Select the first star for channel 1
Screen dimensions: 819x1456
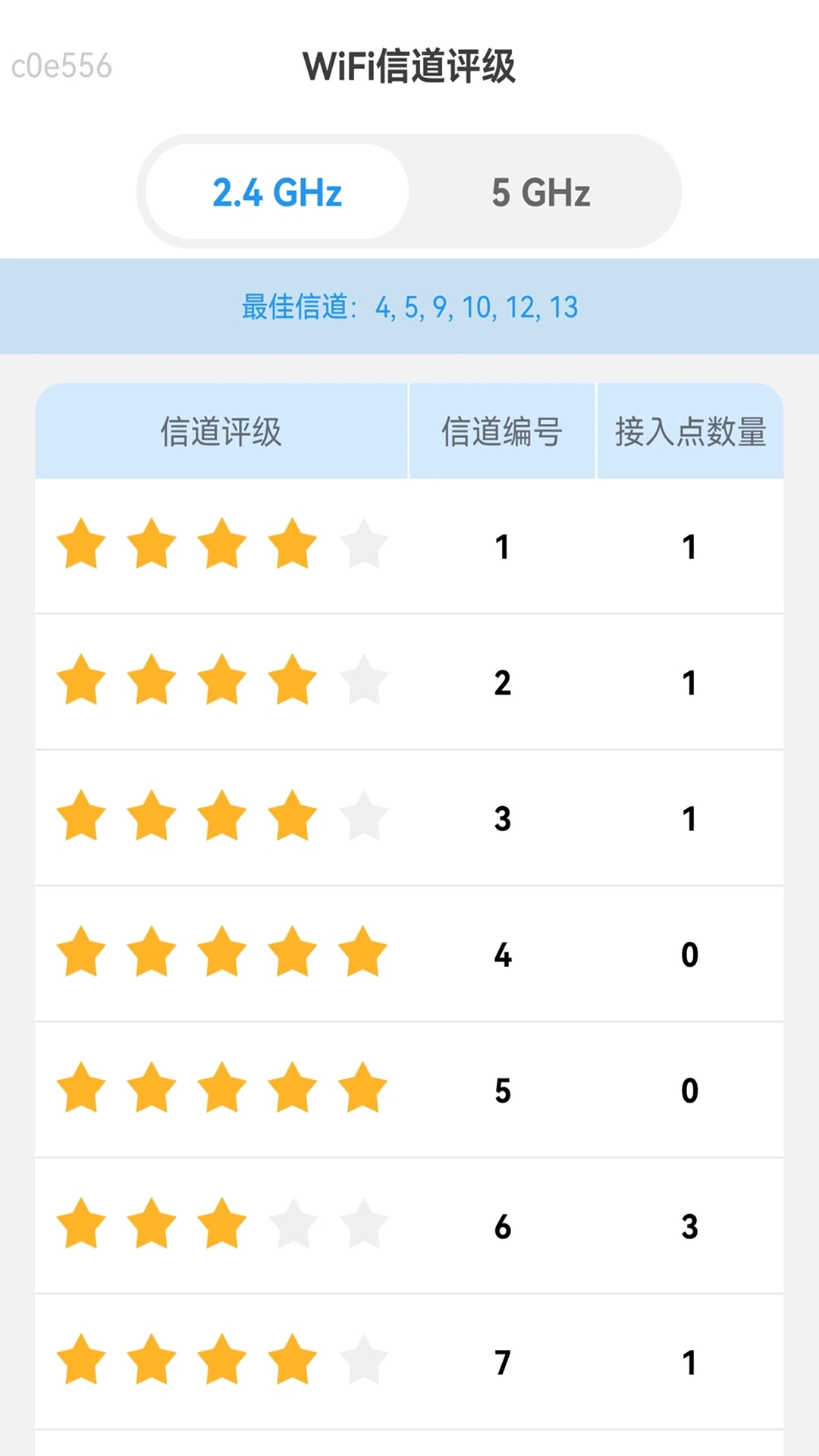tap(81, 544)
